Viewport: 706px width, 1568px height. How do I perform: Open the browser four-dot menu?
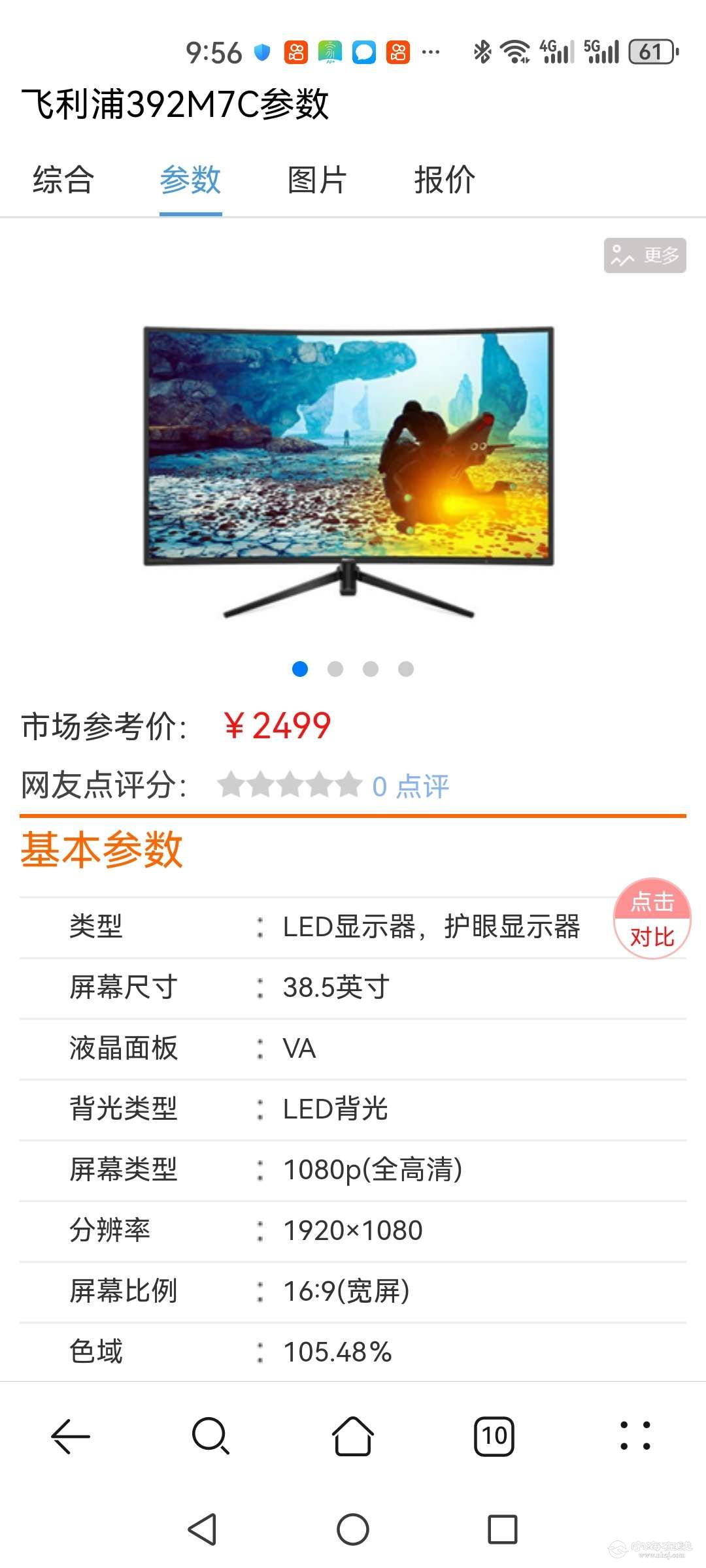pyautogui.click(x=635, y=1436)
